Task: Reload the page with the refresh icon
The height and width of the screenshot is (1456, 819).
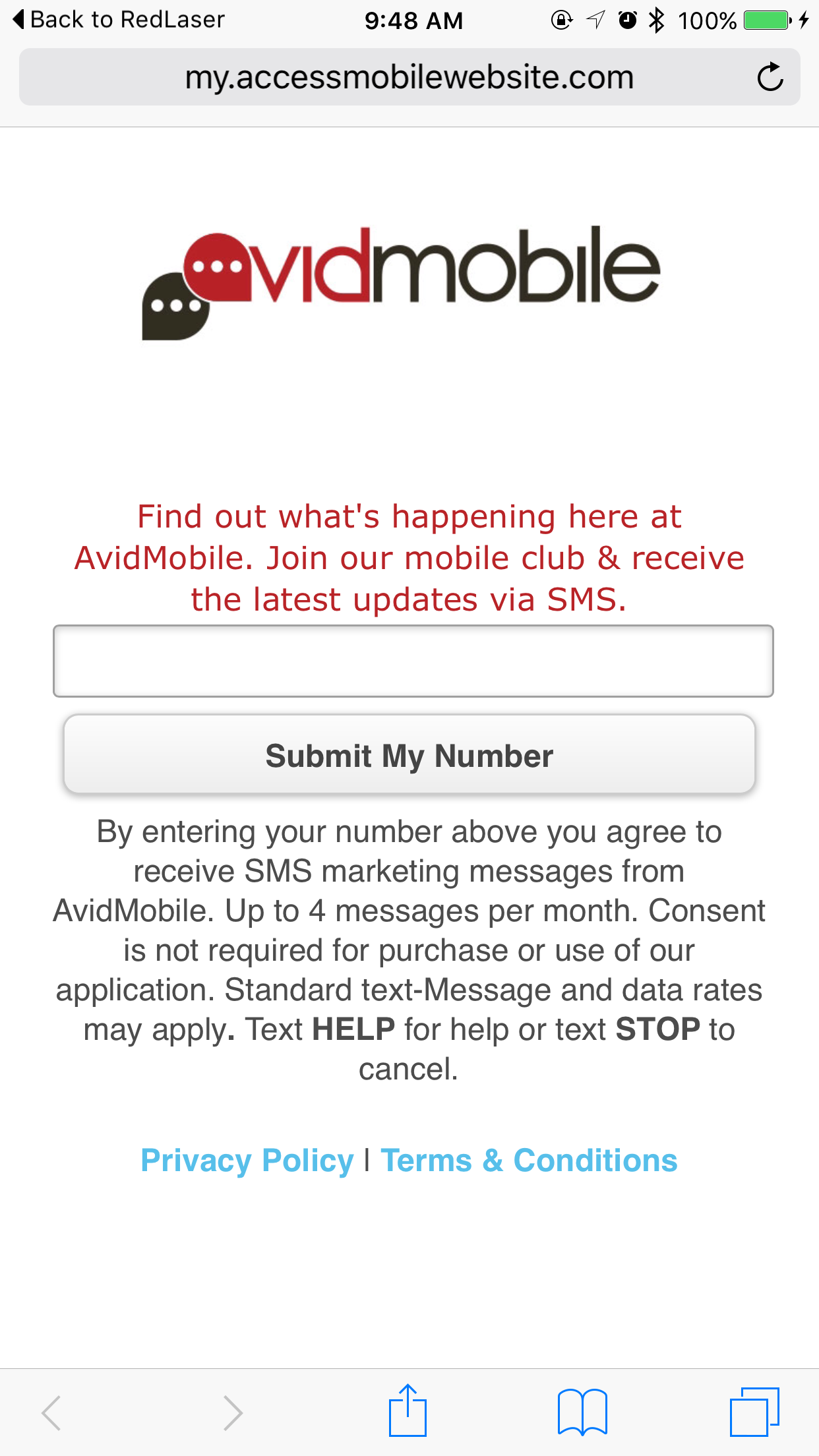Action: tap(770, 77)
